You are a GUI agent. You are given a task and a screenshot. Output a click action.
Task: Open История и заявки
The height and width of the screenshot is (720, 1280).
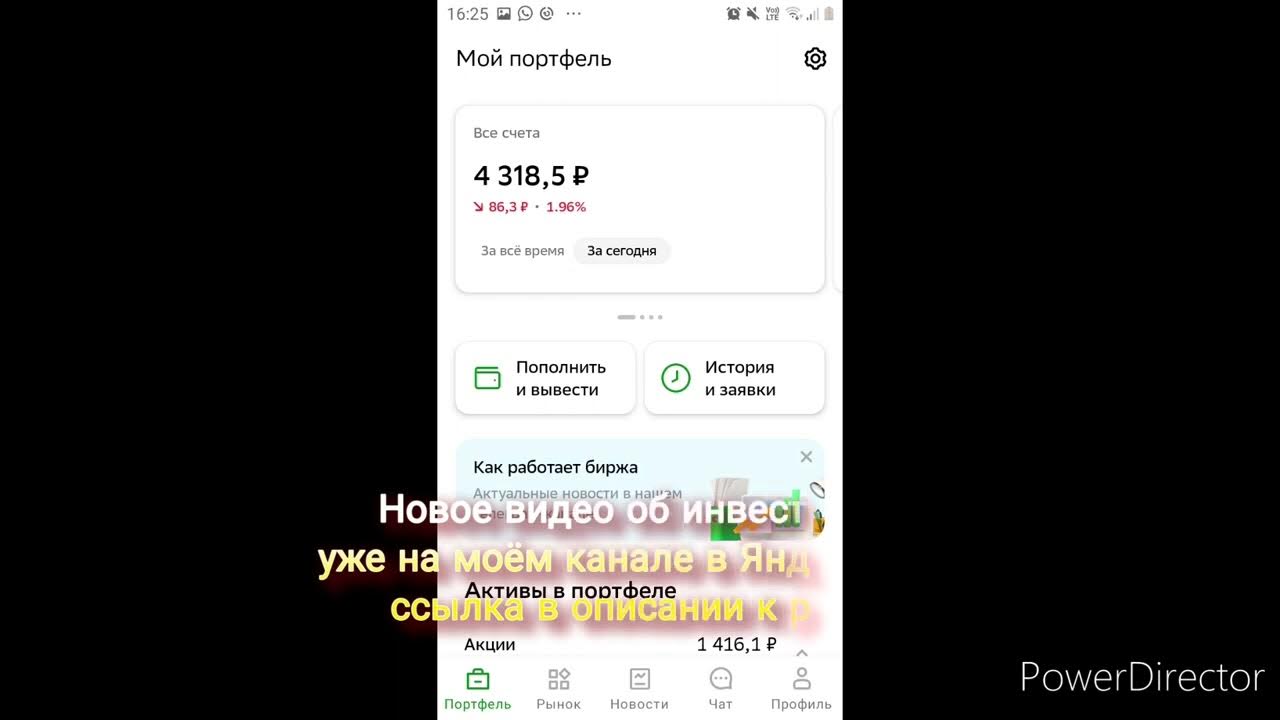coord(734,378)
